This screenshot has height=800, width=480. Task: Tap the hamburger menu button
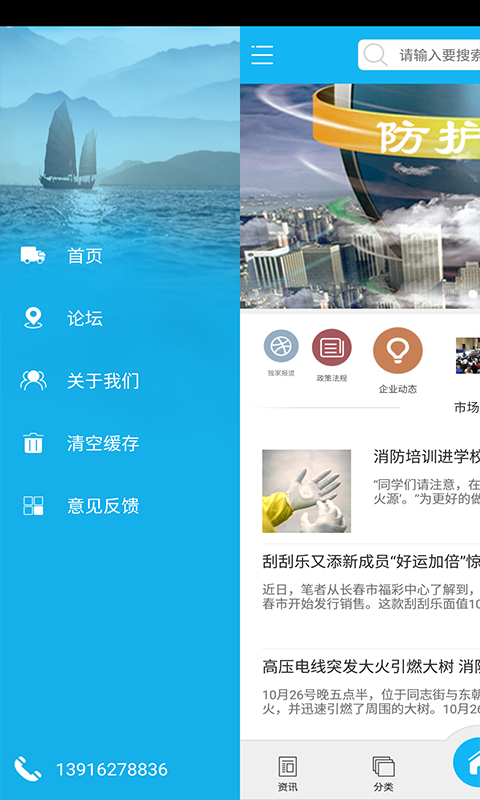click(262, 55)
